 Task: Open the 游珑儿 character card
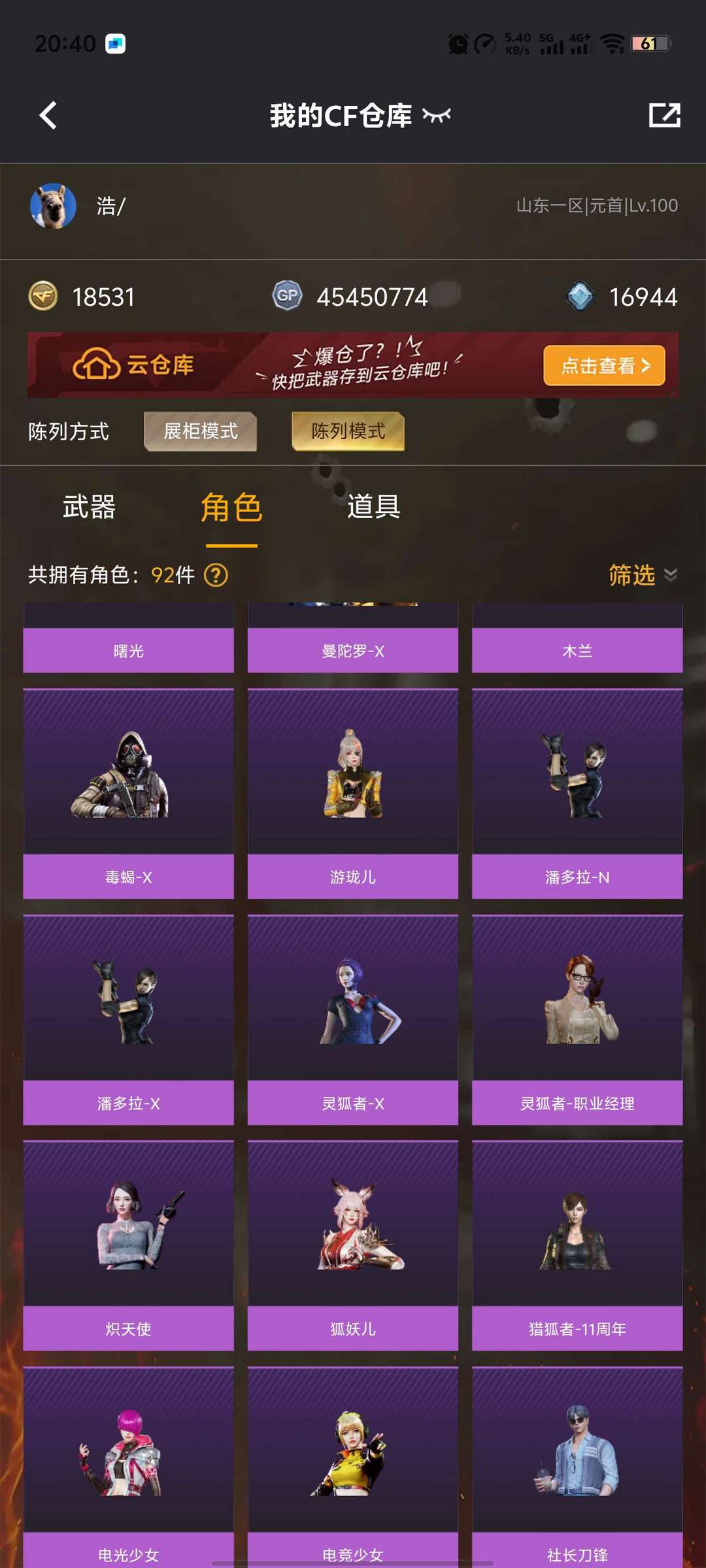pyautogui.click(x=352, y=793)
